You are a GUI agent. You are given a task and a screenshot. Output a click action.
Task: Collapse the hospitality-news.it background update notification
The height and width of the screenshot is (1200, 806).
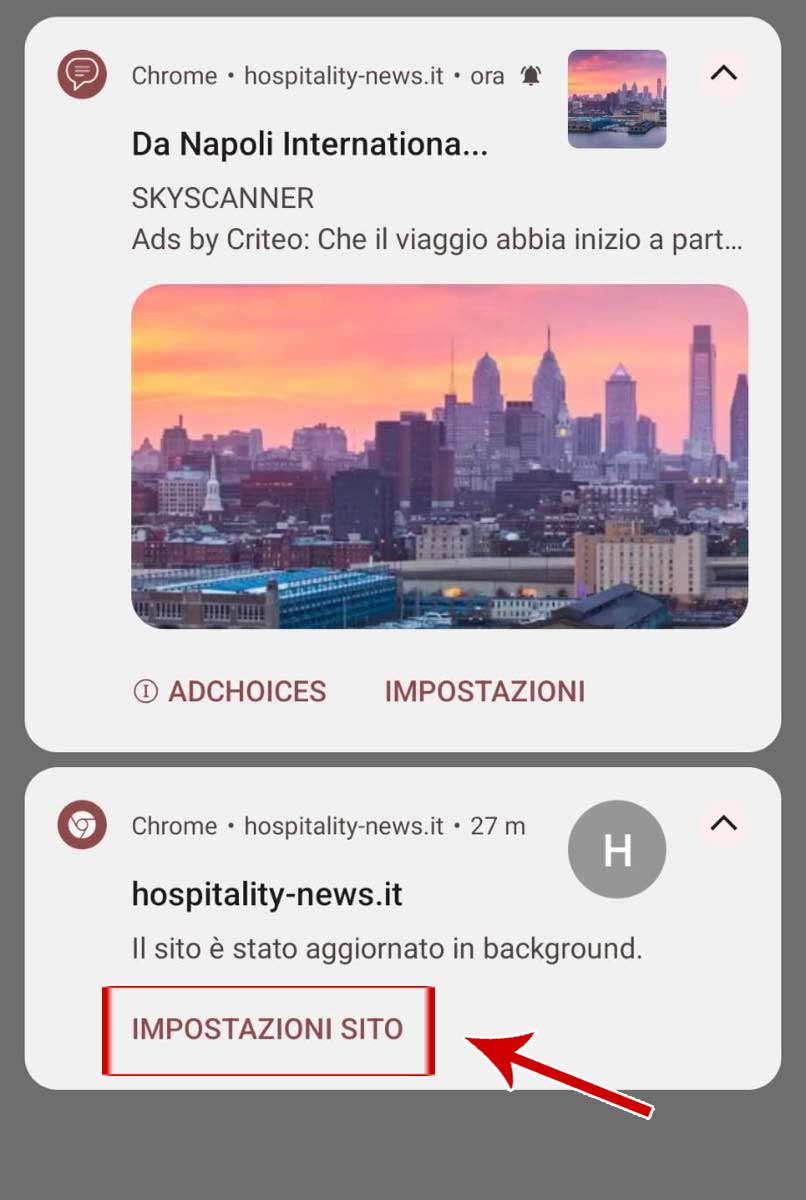(723, 824)
